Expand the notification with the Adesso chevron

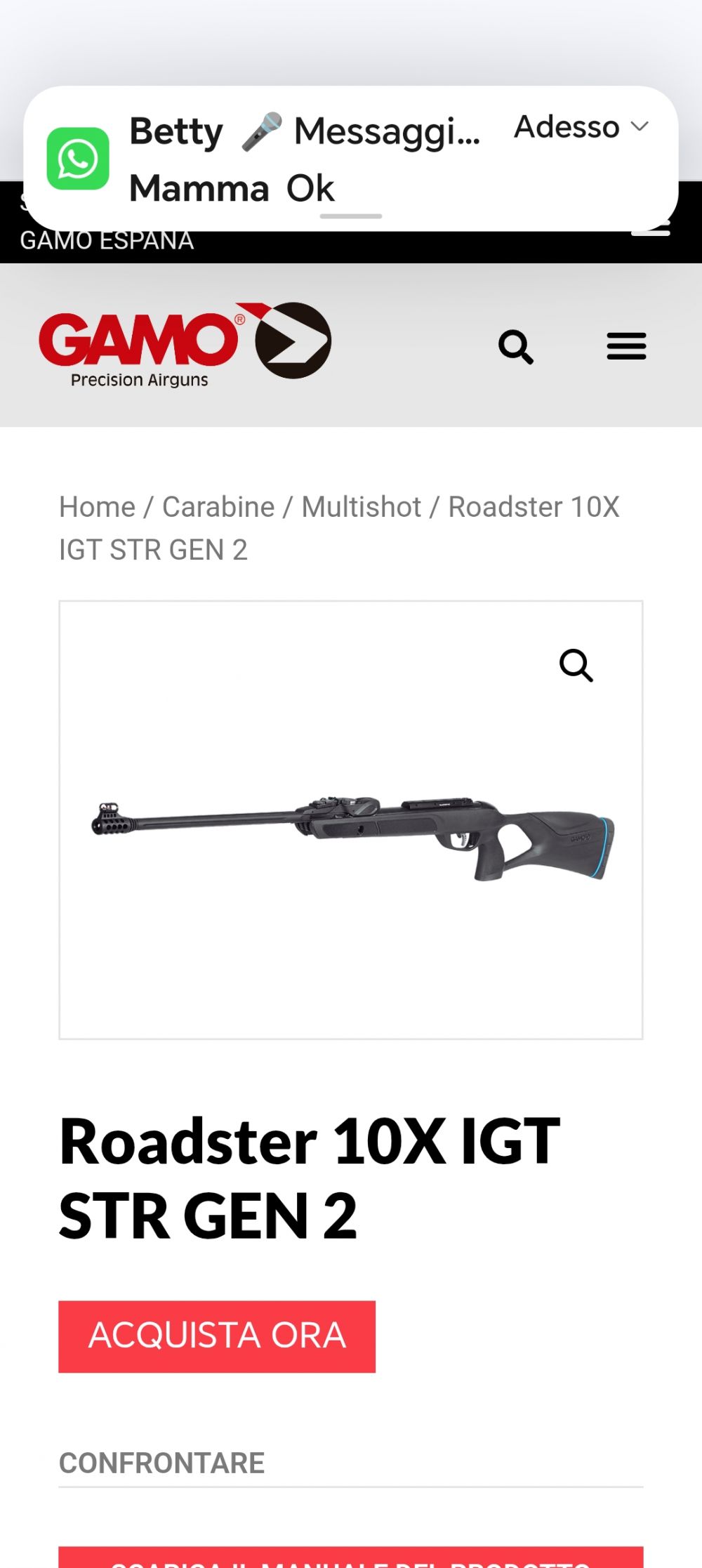click(640, 127)
